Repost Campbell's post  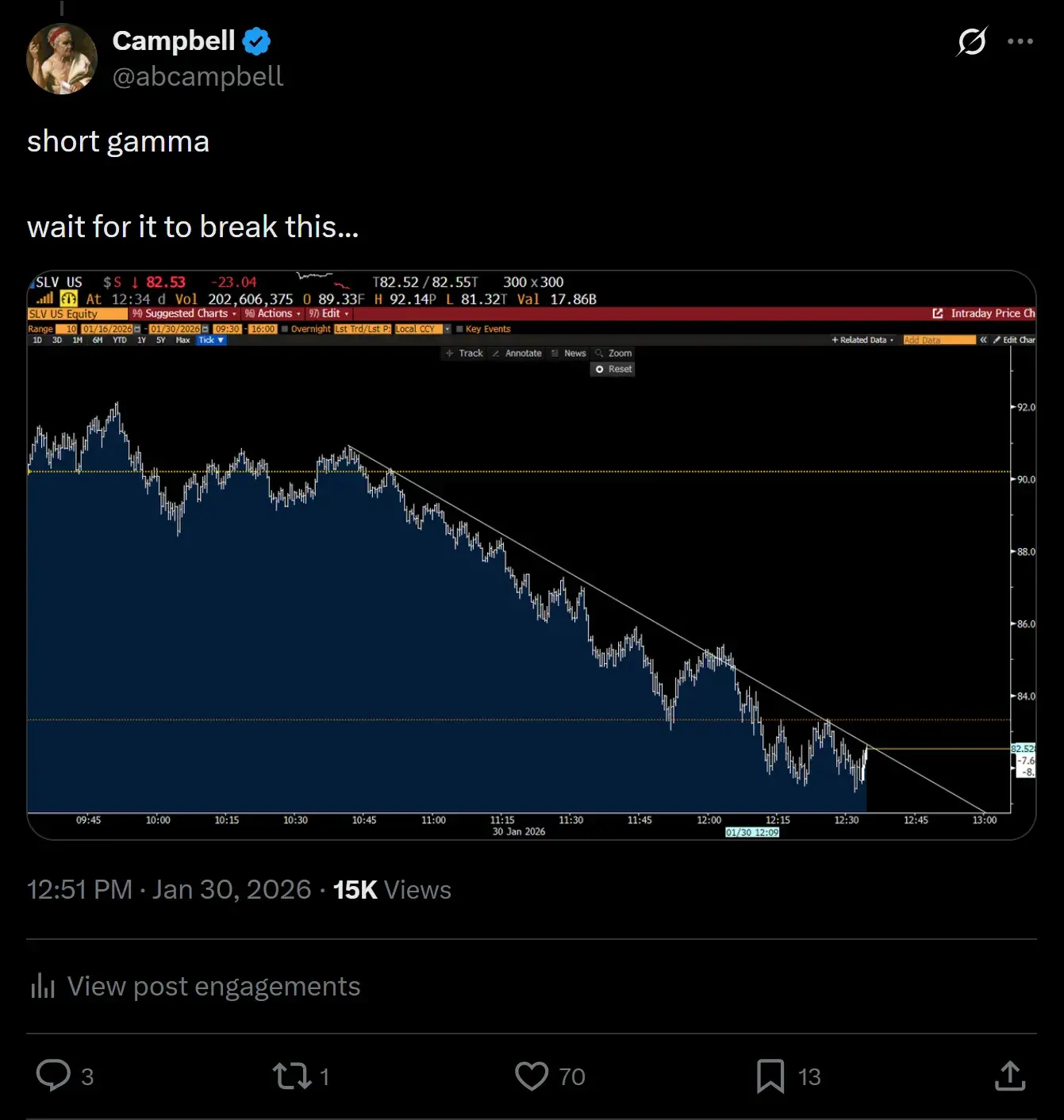pyautogui.click(x=292, y=1076)
